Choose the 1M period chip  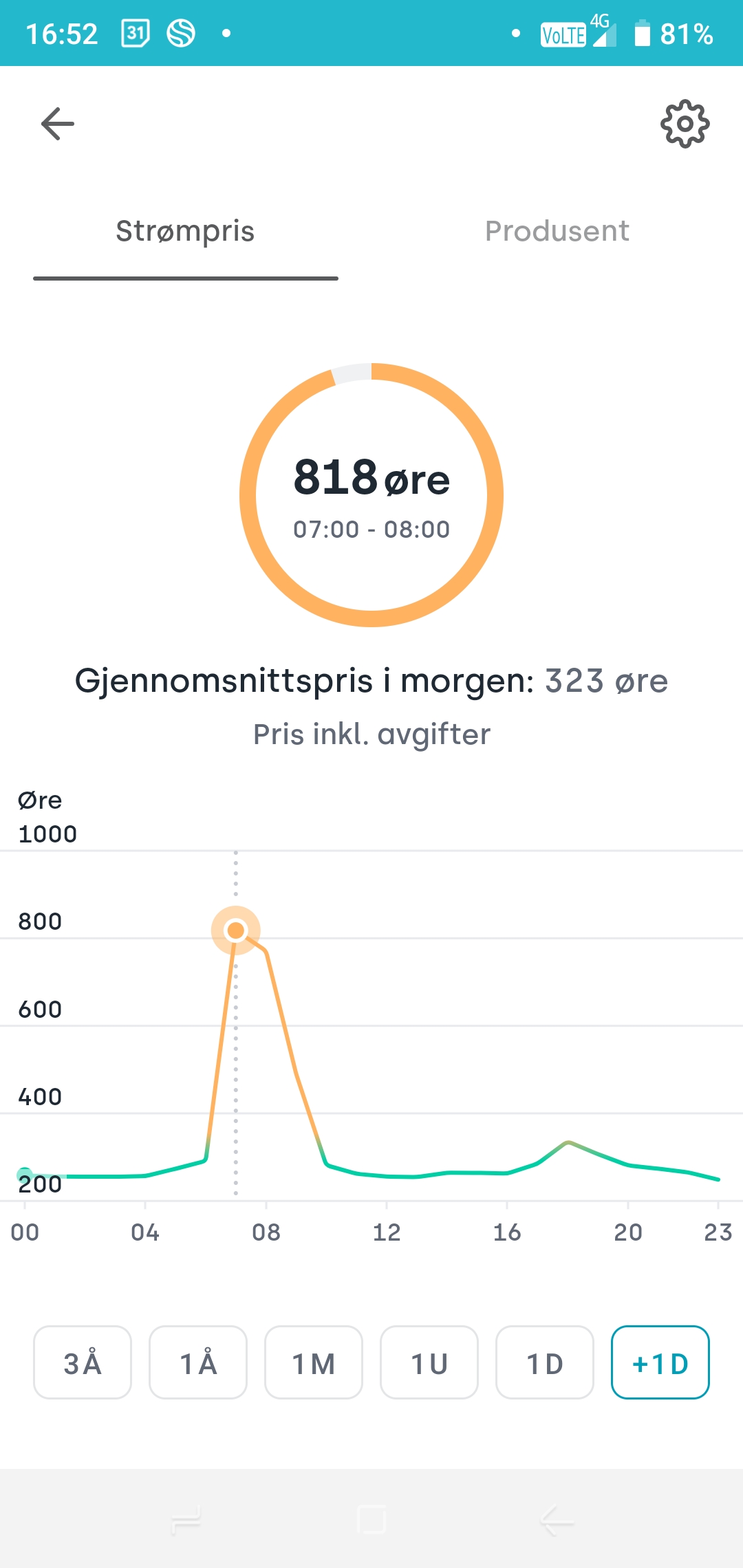[x=314, y=1362]
